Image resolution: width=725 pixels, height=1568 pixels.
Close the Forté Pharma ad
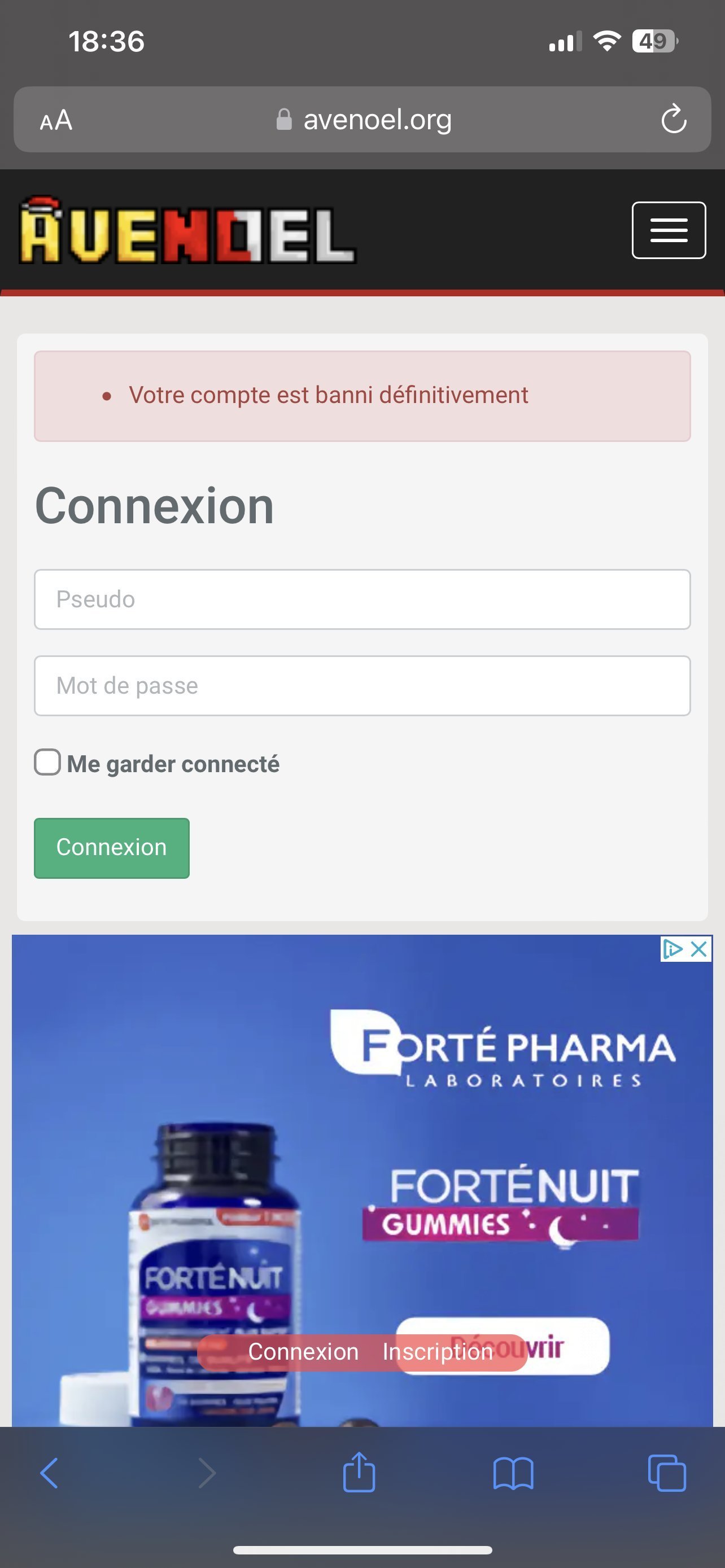click(x=700, y=949)
